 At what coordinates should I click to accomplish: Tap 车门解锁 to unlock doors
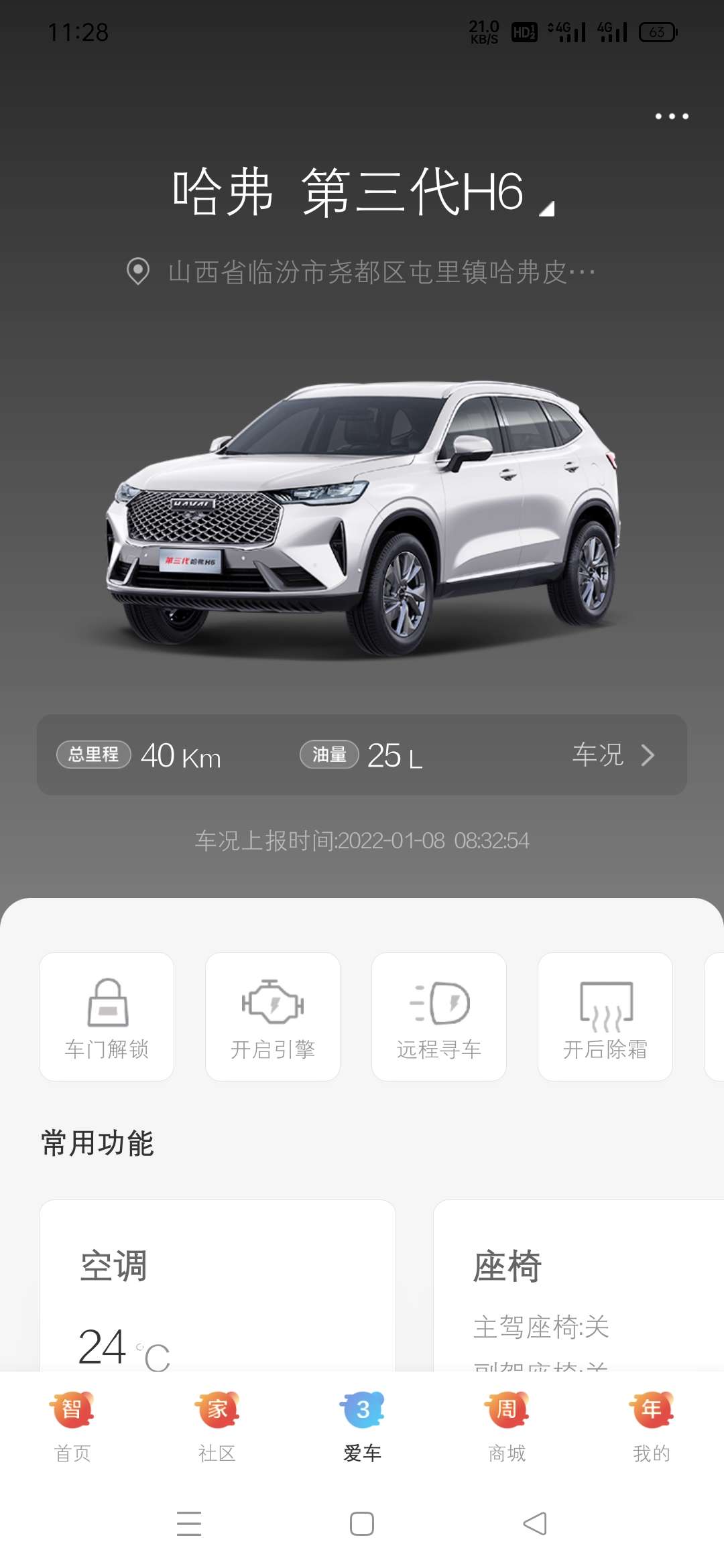[x=107, y=1017]
